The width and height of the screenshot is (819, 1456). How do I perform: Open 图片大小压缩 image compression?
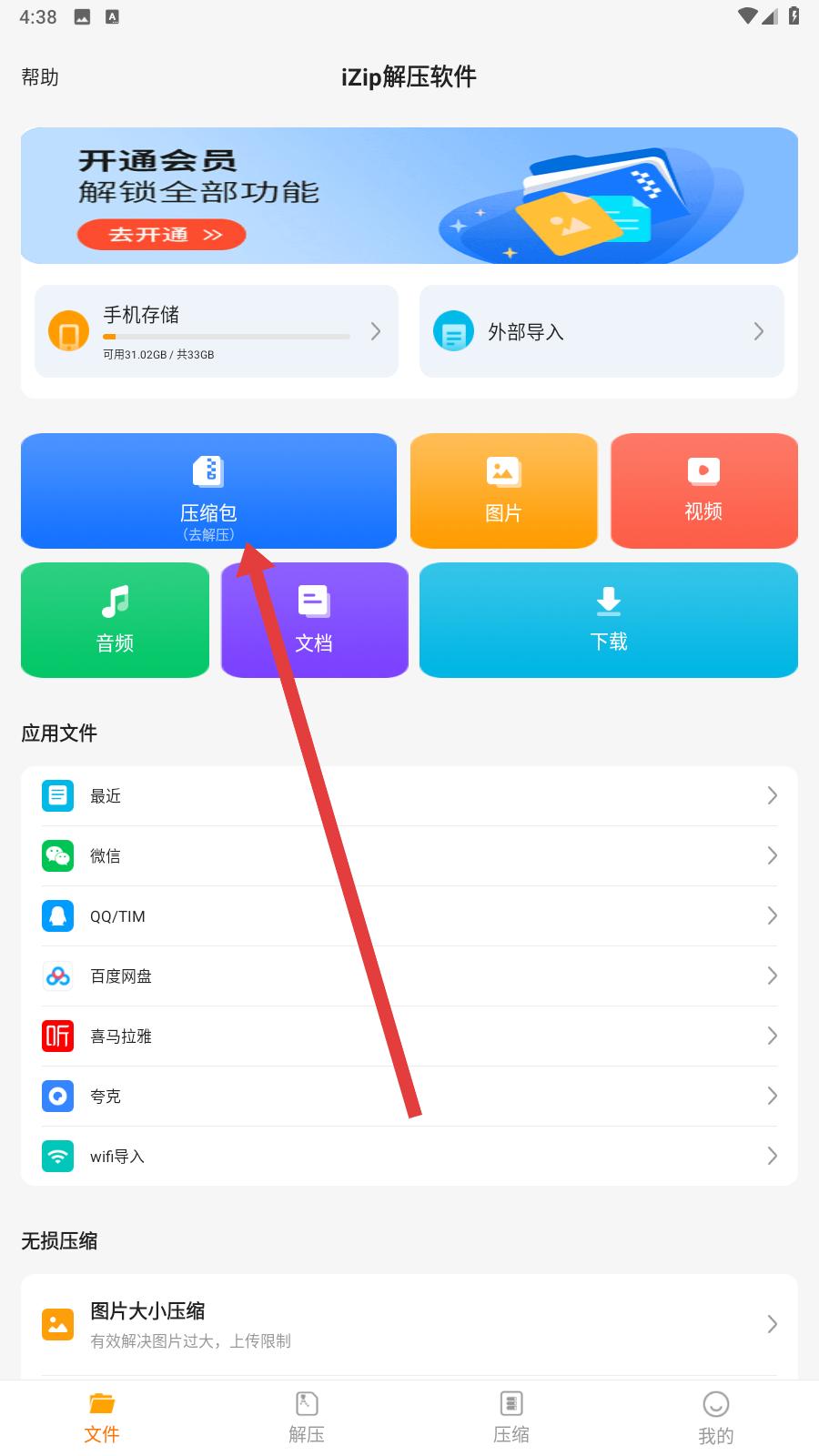click(409, 1325)
